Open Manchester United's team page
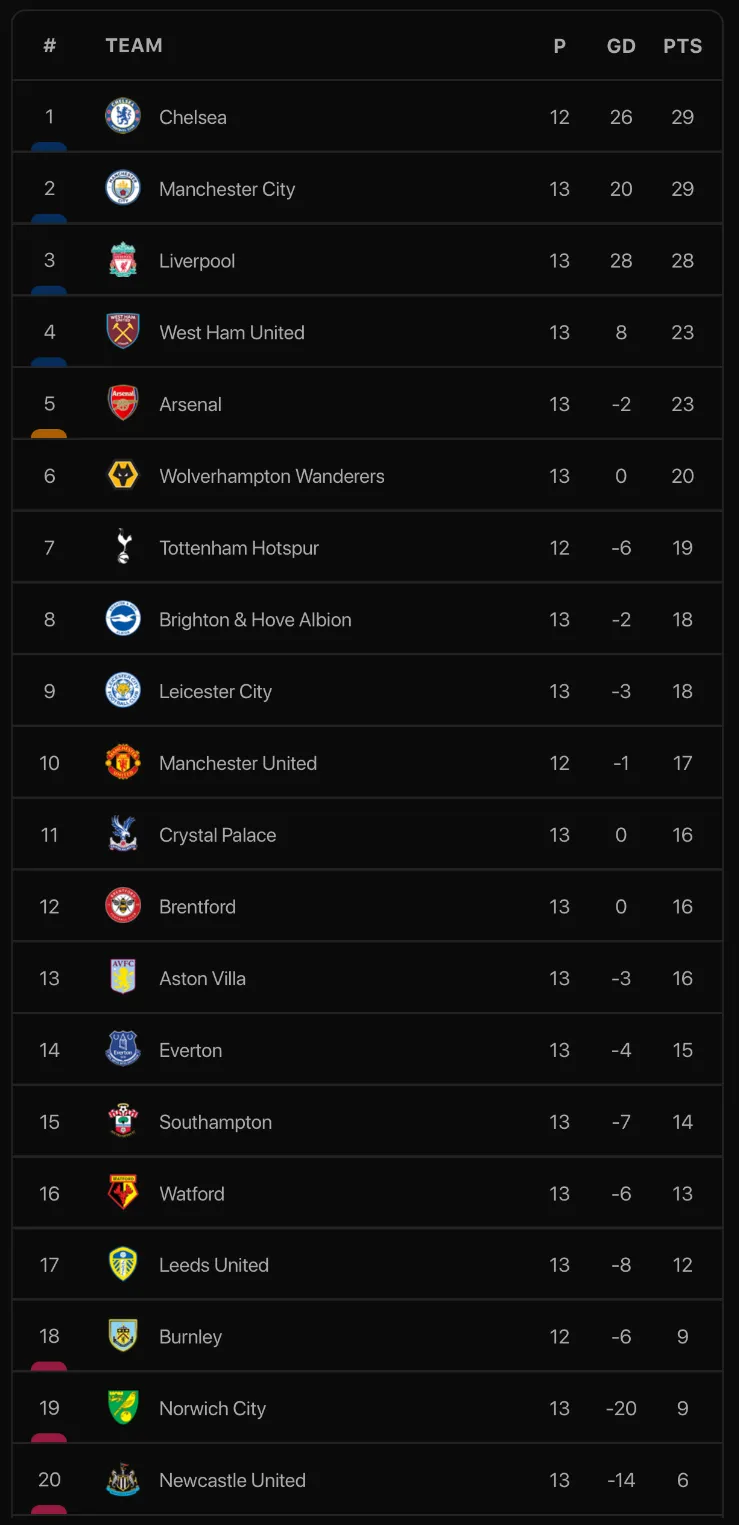This screenshot has width=739, height=1525. (238, 764)
